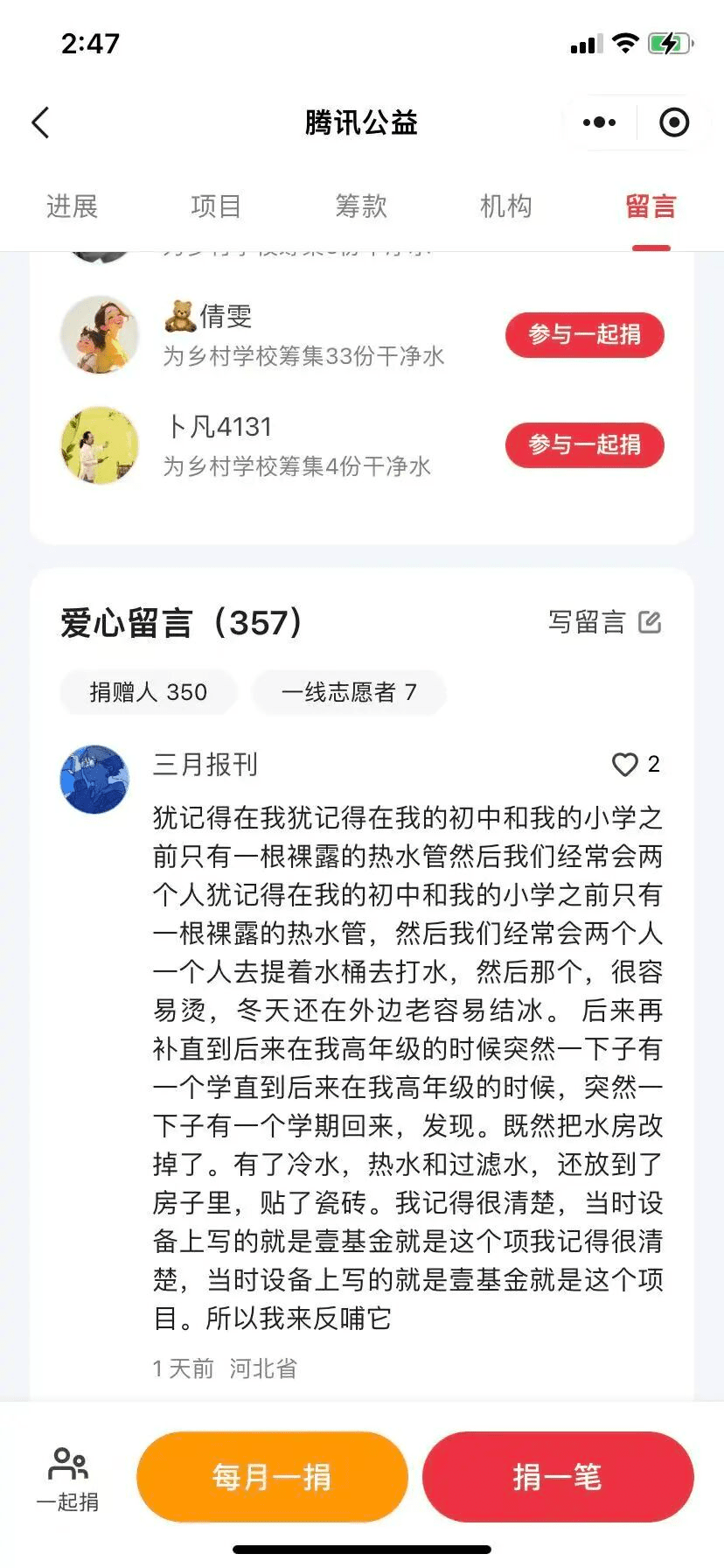Filter messages by 捐赠人 350
The image size is (724, 1568).
point(148,692)
